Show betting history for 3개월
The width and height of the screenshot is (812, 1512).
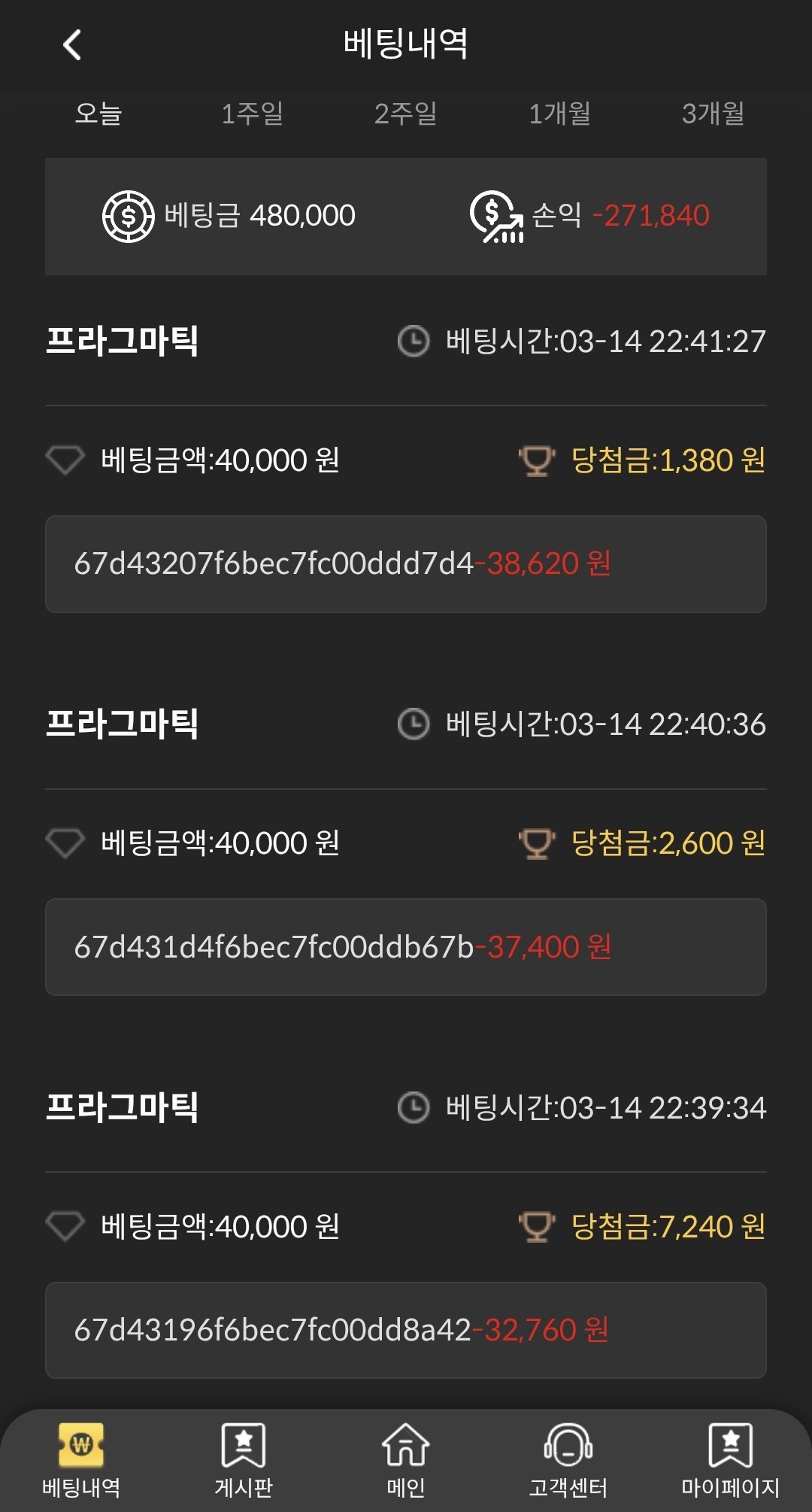tap(713, 114)
